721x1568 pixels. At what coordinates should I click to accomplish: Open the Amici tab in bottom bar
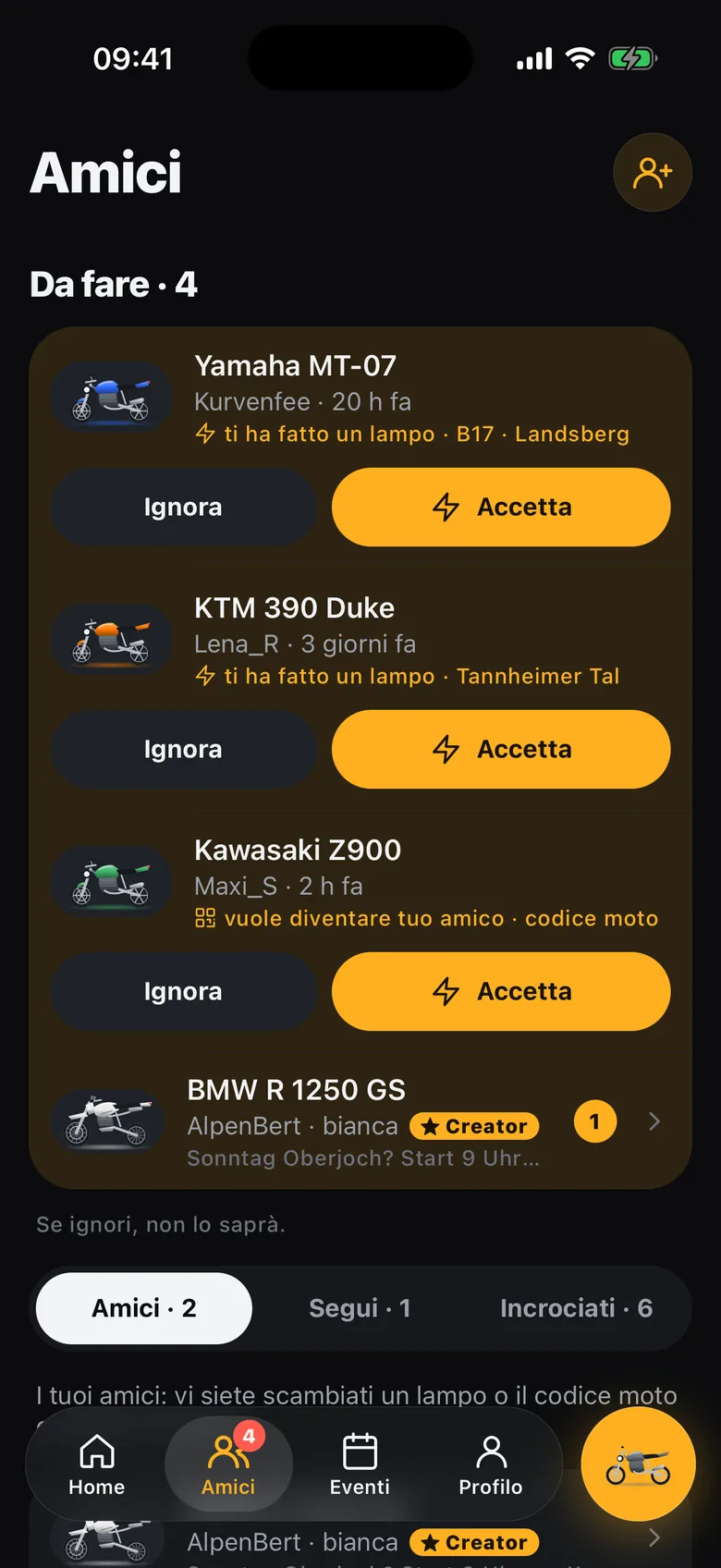pyautogui.click(x=228, y=1464)
